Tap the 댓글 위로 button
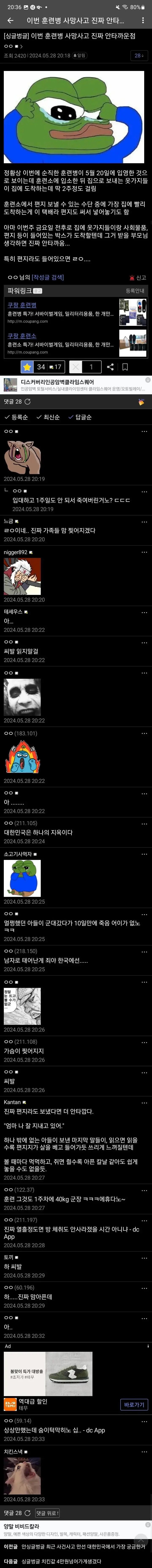Viewport: 152px width, 1568px height. (x=46, y=1513)
